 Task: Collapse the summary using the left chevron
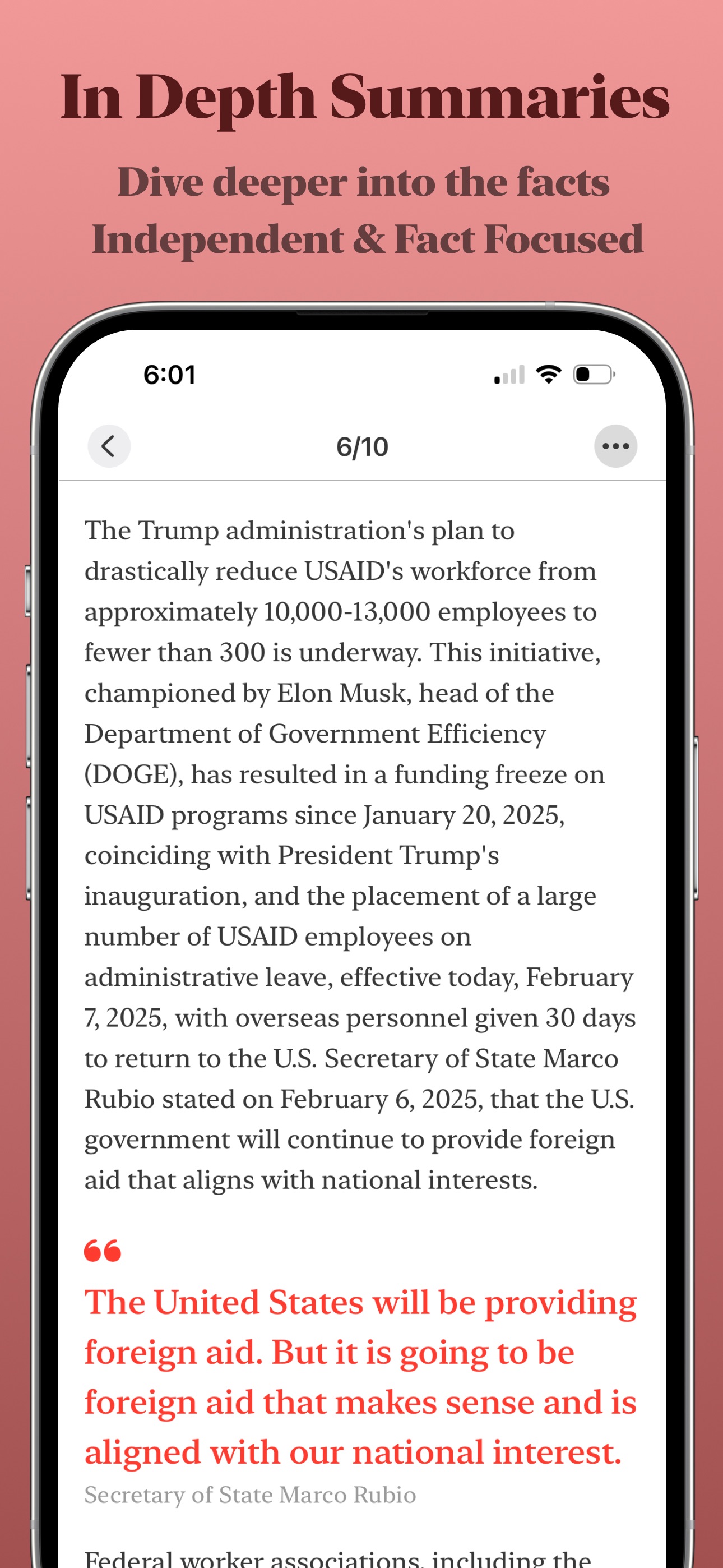click(109, 446)
